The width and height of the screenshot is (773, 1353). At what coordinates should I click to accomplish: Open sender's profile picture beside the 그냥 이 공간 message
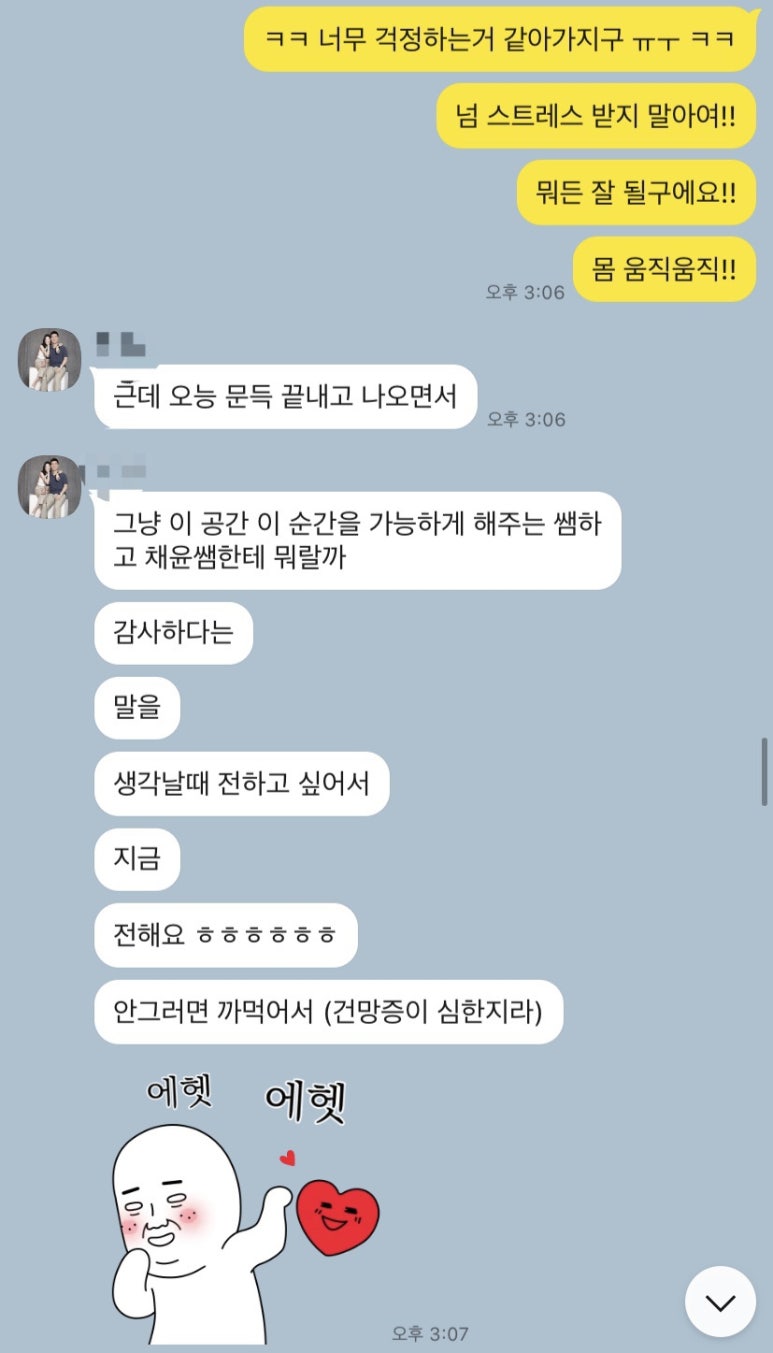click(x=49, y=486)
